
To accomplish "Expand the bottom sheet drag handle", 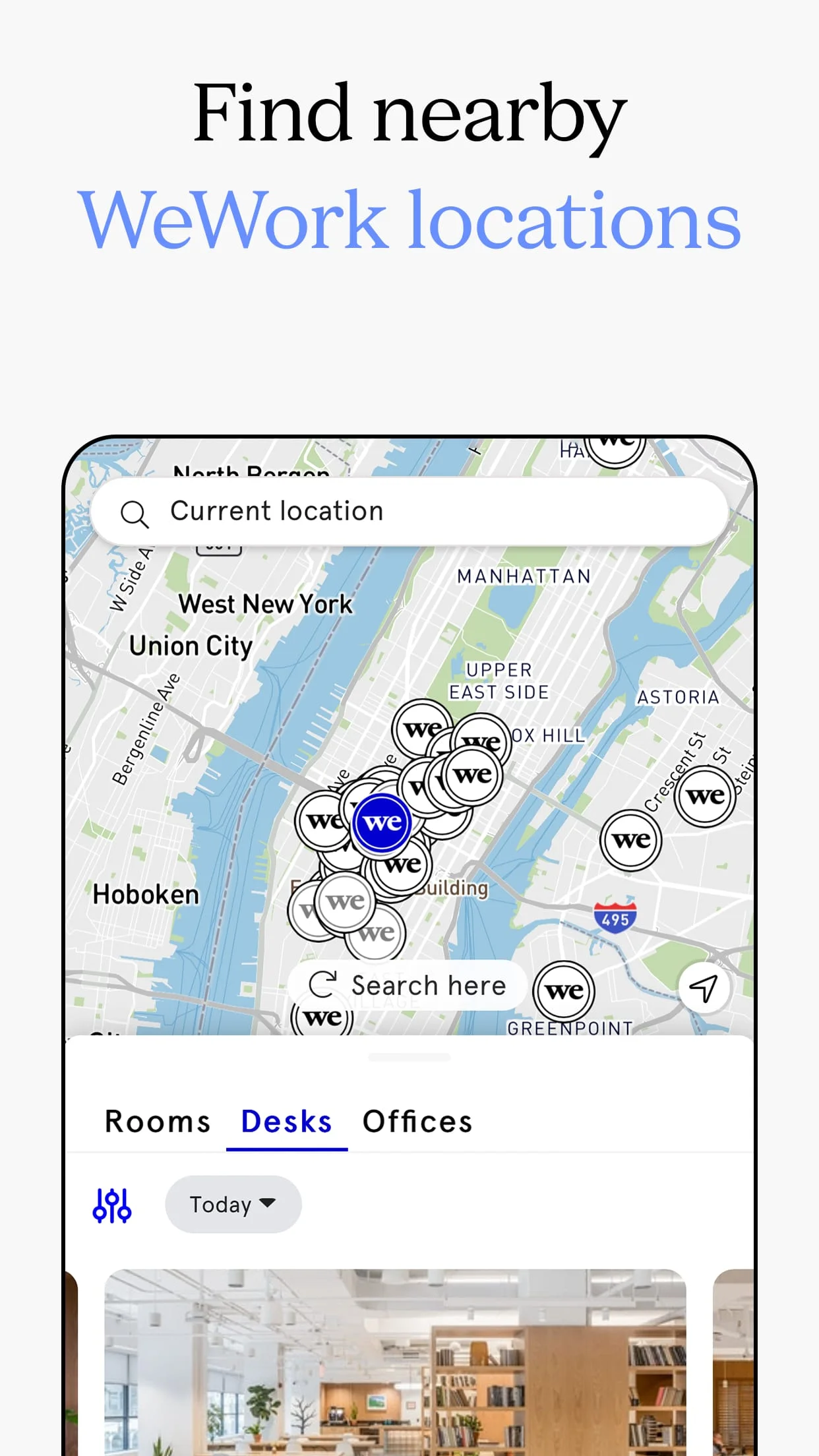I will [x=409, y=1056].
